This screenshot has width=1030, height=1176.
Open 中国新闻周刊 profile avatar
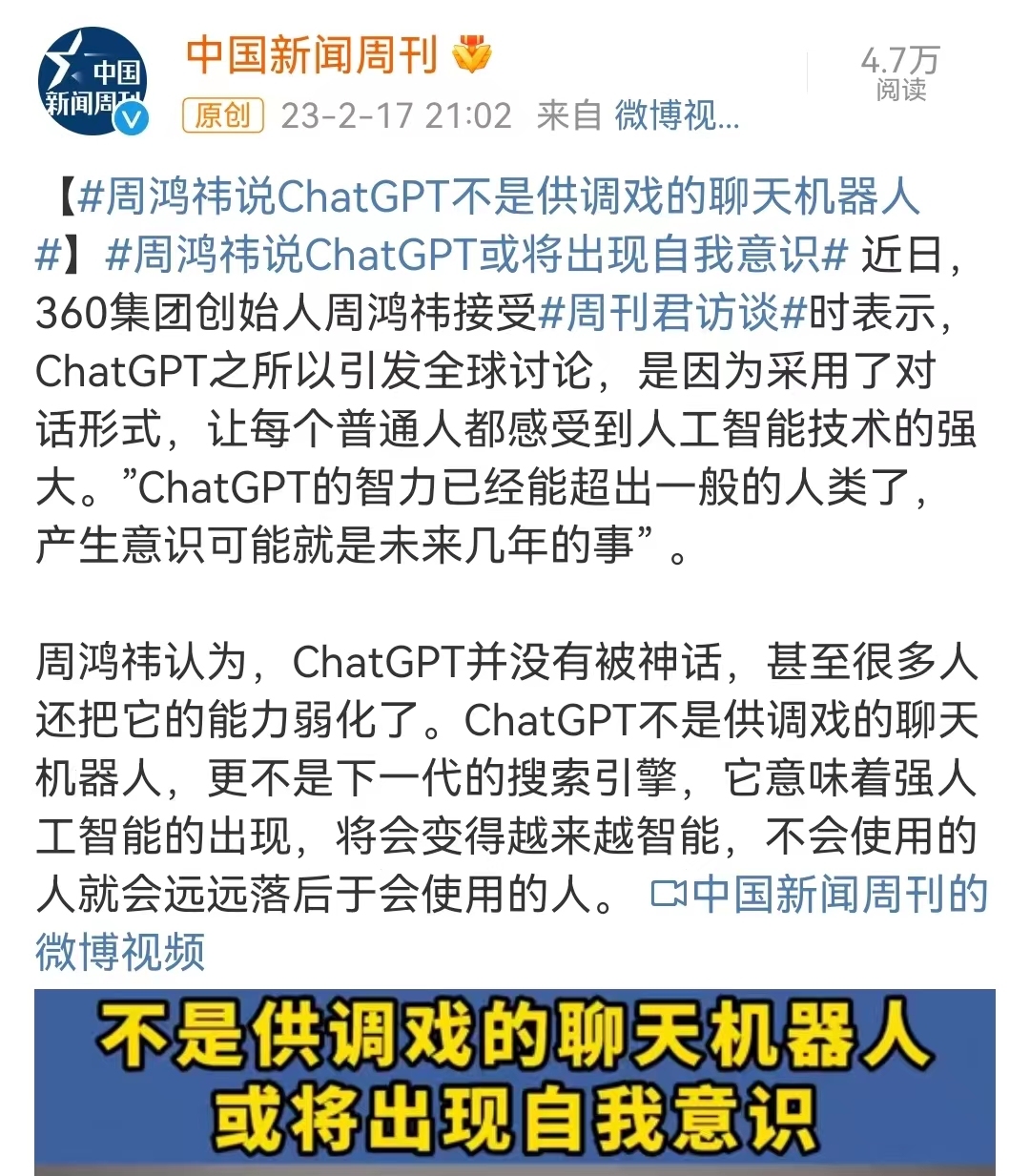pyautogui.click(x=93, y=83)
